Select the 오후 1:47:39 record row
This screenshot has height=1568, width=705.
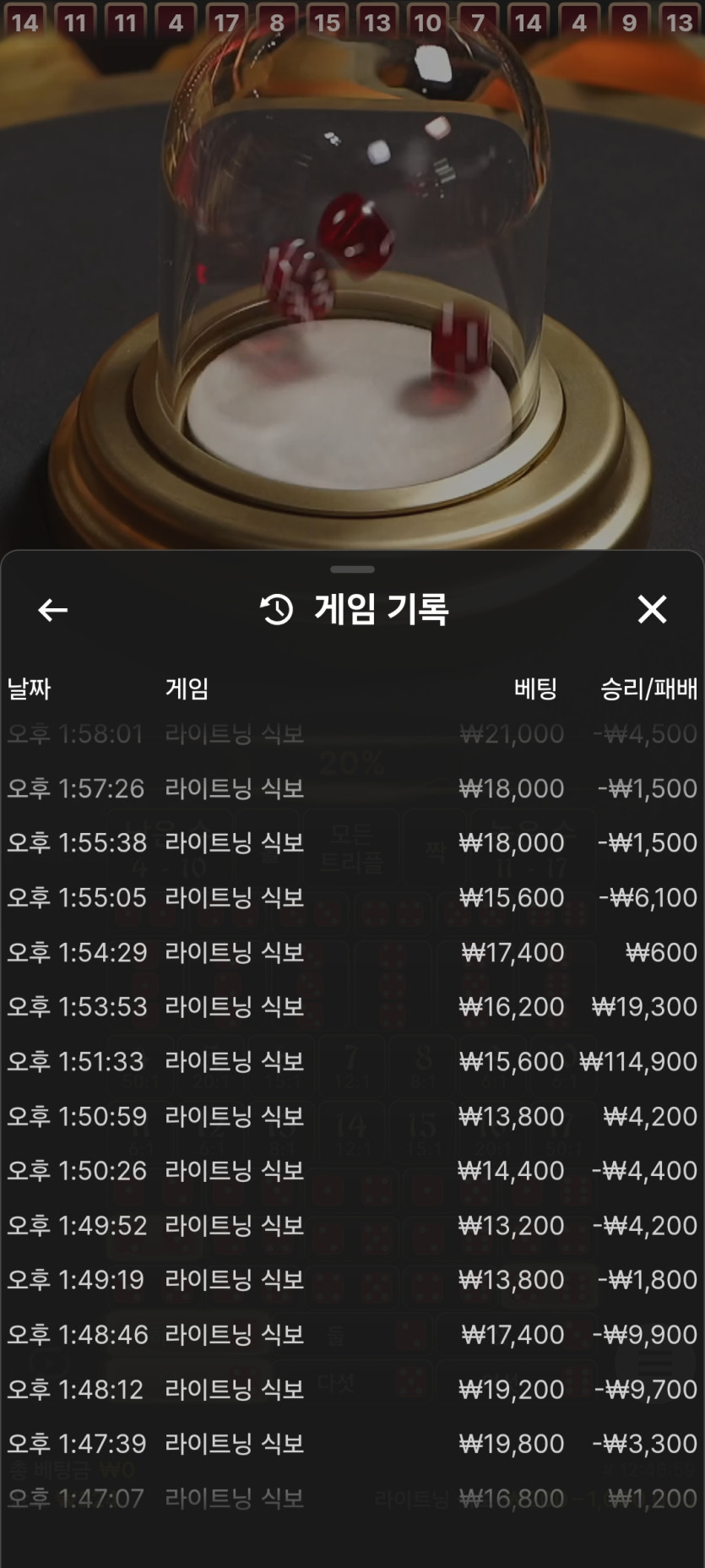[352, 1443]
